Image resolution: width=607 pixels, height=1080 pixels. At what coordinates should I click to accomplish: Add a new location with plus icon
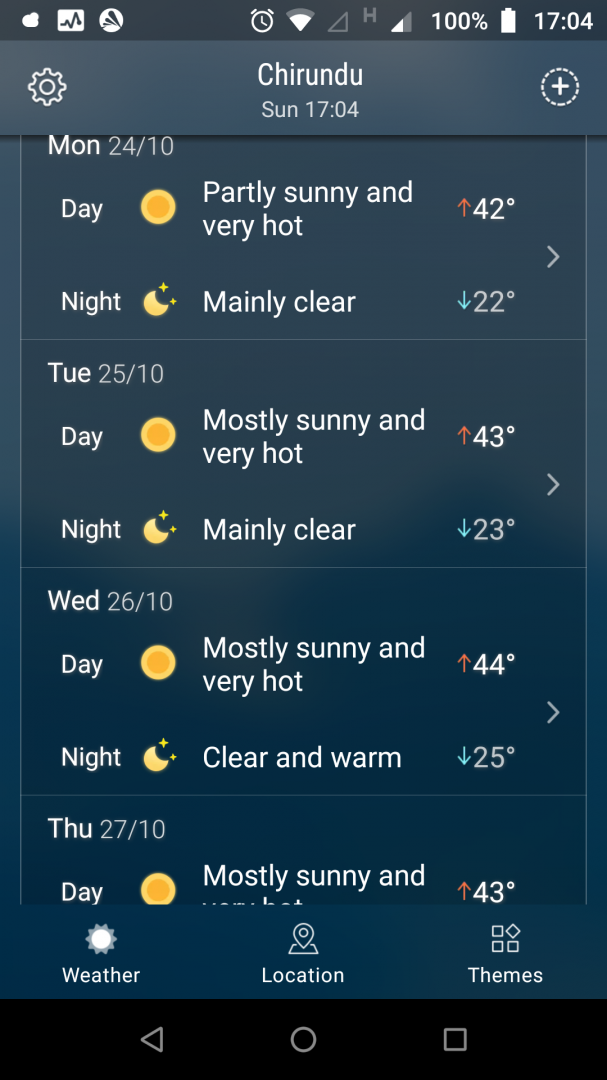560,88
